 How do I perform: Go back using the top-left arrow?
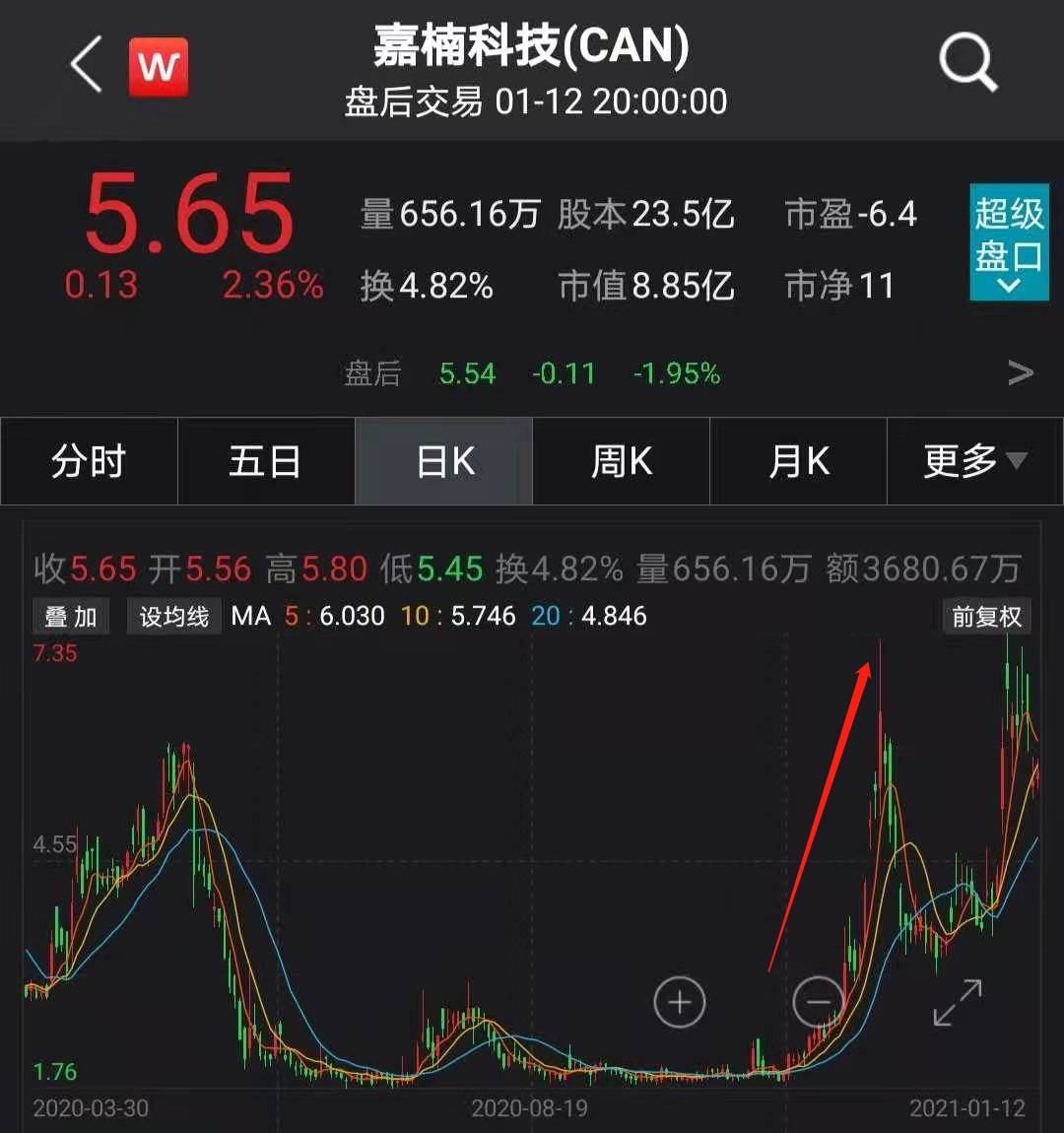click(x=87, y=65)
